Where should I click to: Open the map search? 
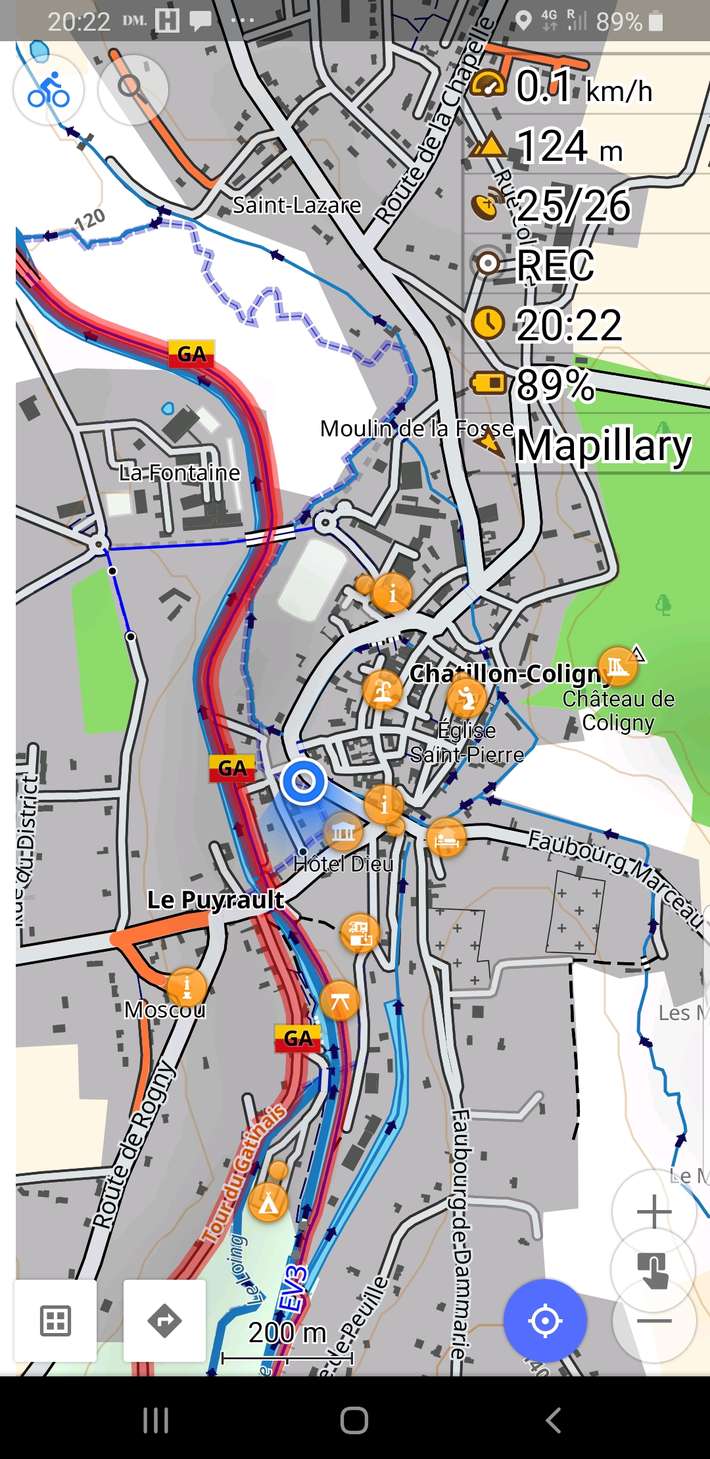(132, 88)
